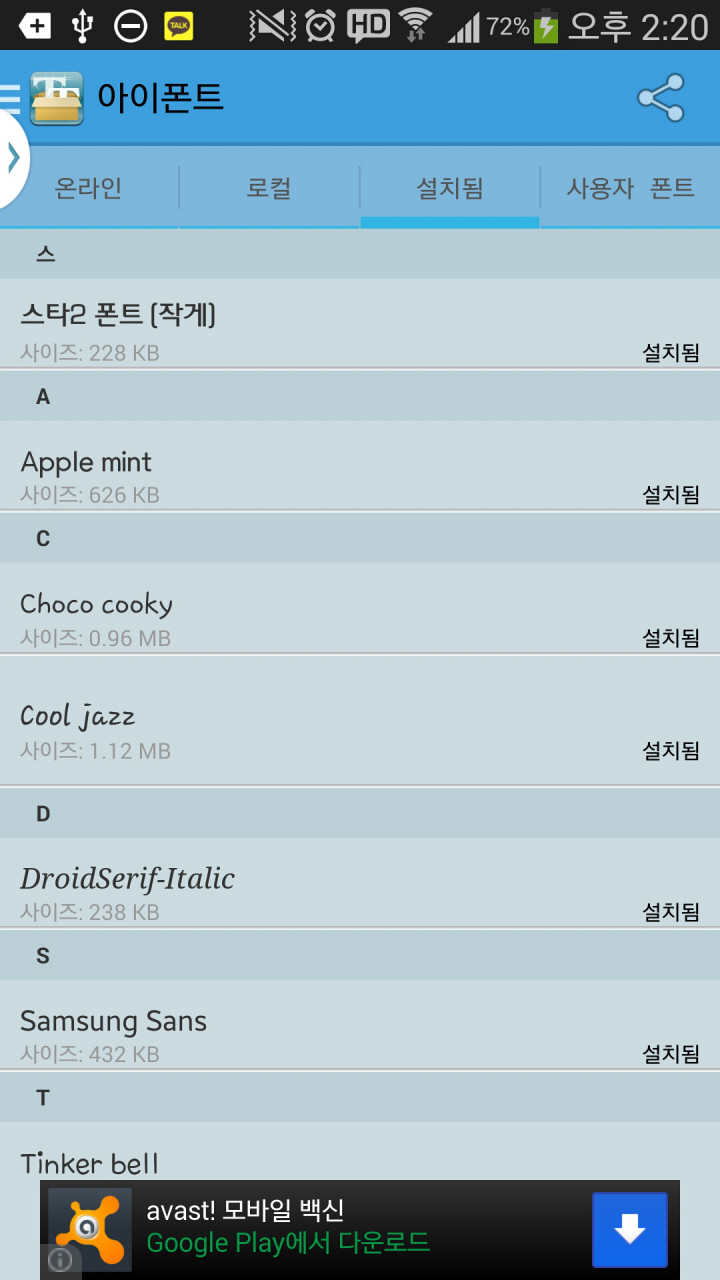Open the Samsung Sans font
Screen dimensions: 720x1280
pyautogui.click(x=360, y=1026)
